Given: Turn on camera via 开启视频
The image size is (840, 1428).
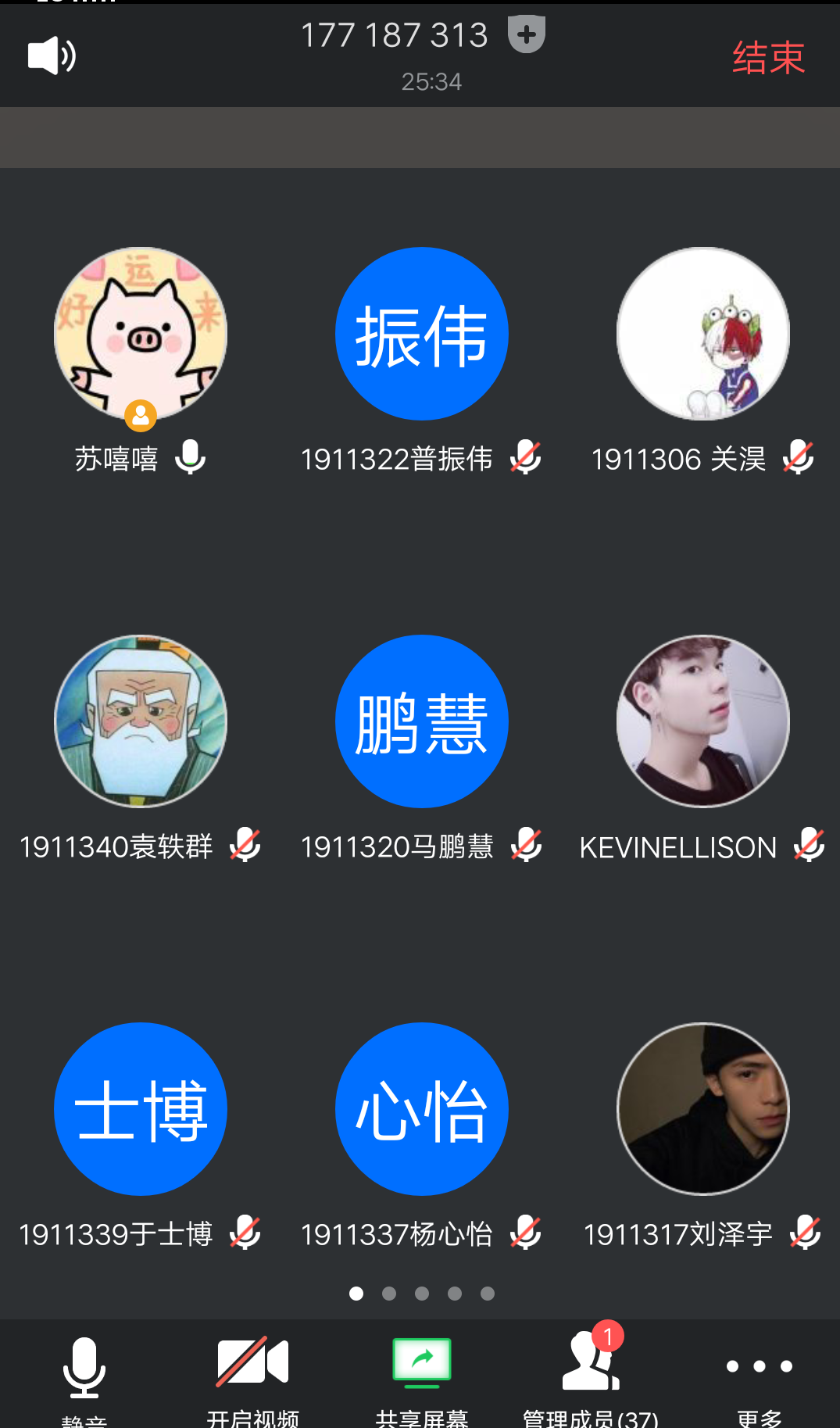Looking at the screenshot, I should pyautogui.click(x=252, y=1376).
